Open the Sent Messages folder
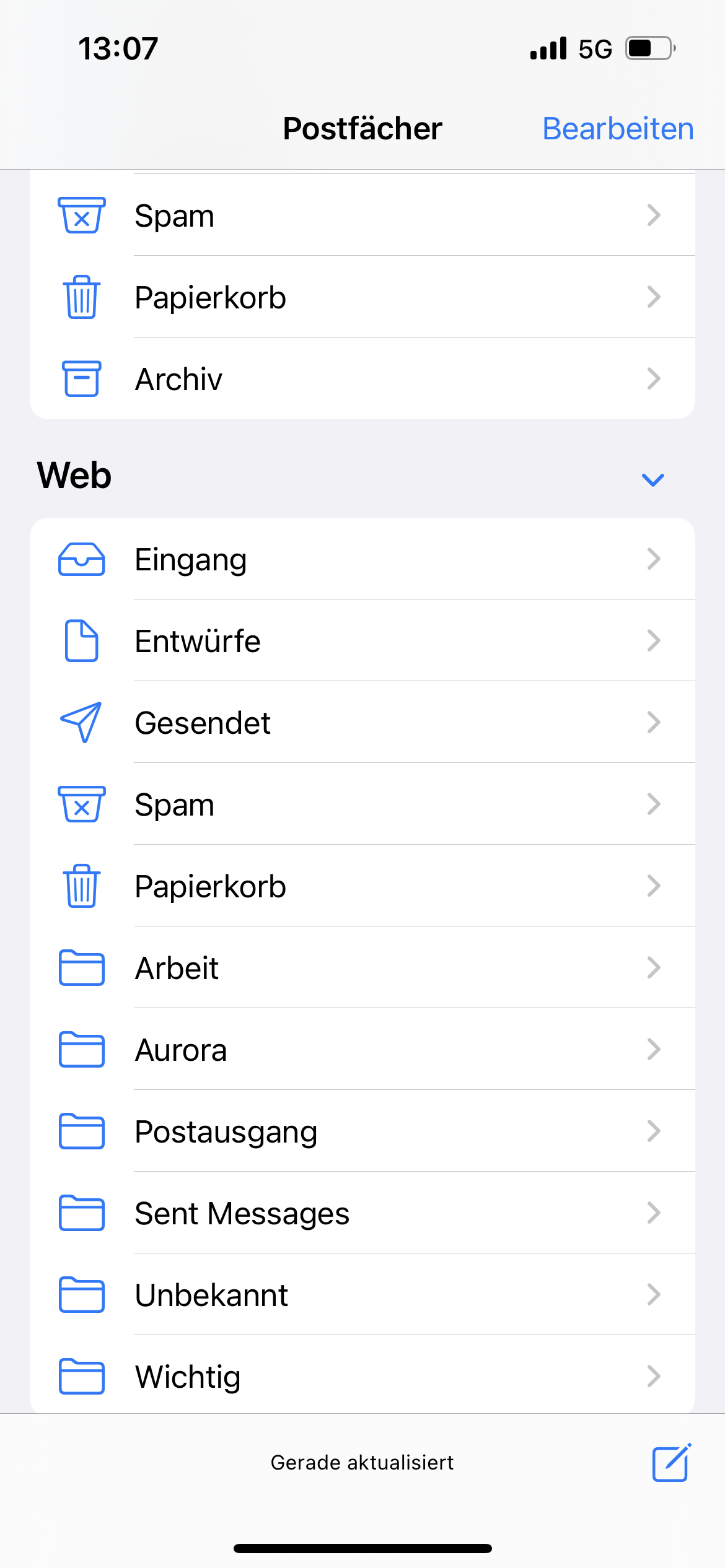725x1568 pixels. pos(362,1213)
